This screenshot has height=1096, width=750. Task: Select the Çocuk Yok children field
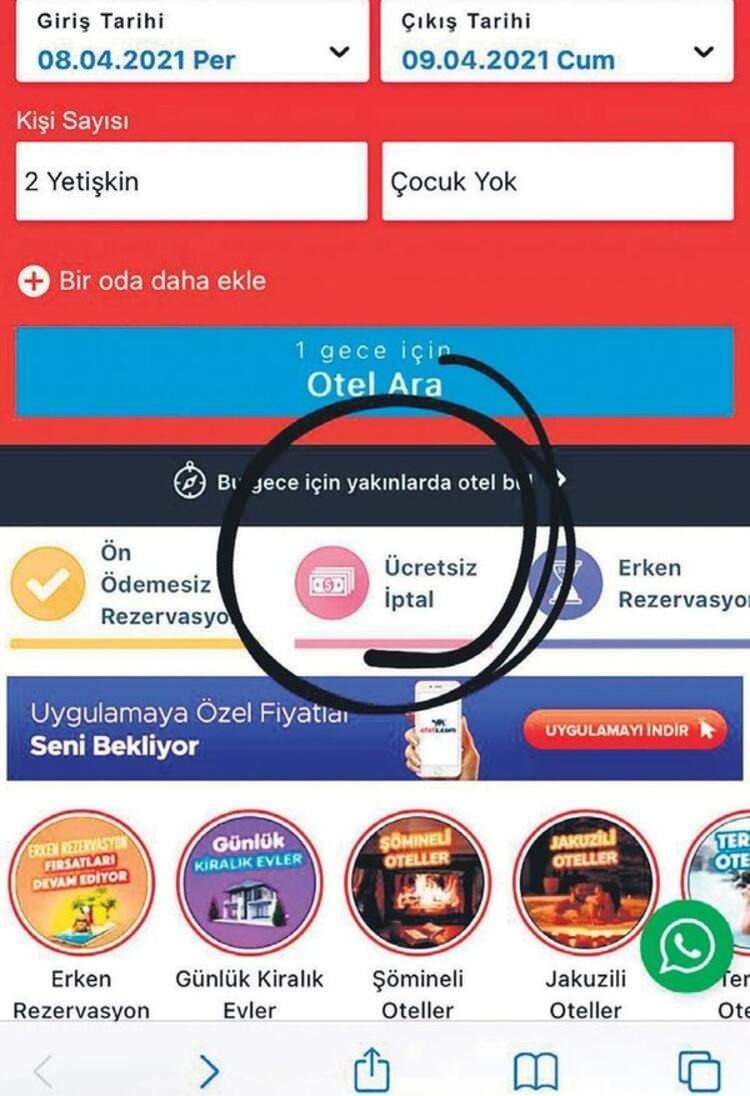point(557,182)
